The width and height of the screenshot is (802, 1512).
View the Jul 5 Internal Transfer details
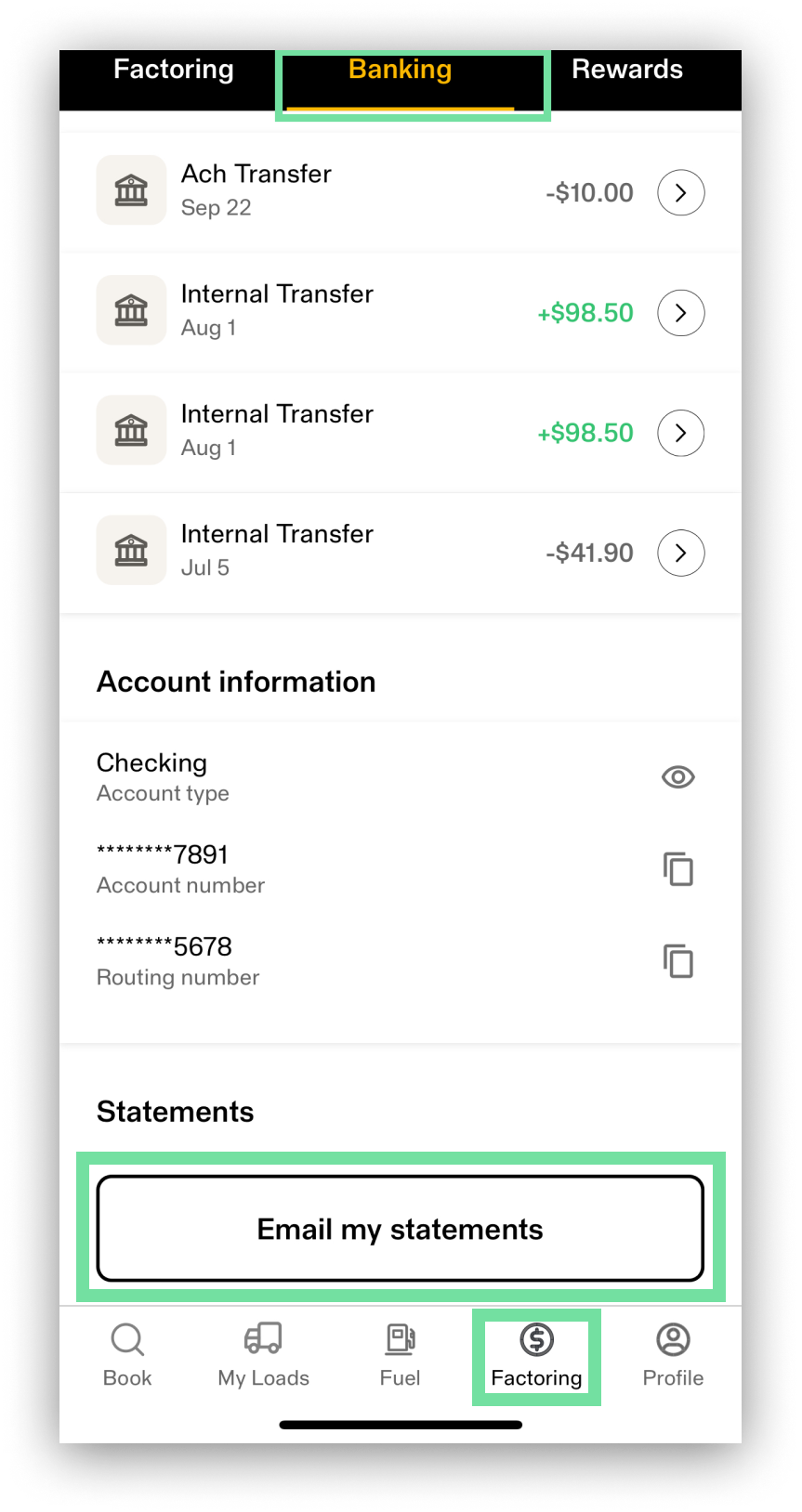[x=680, y=554]
